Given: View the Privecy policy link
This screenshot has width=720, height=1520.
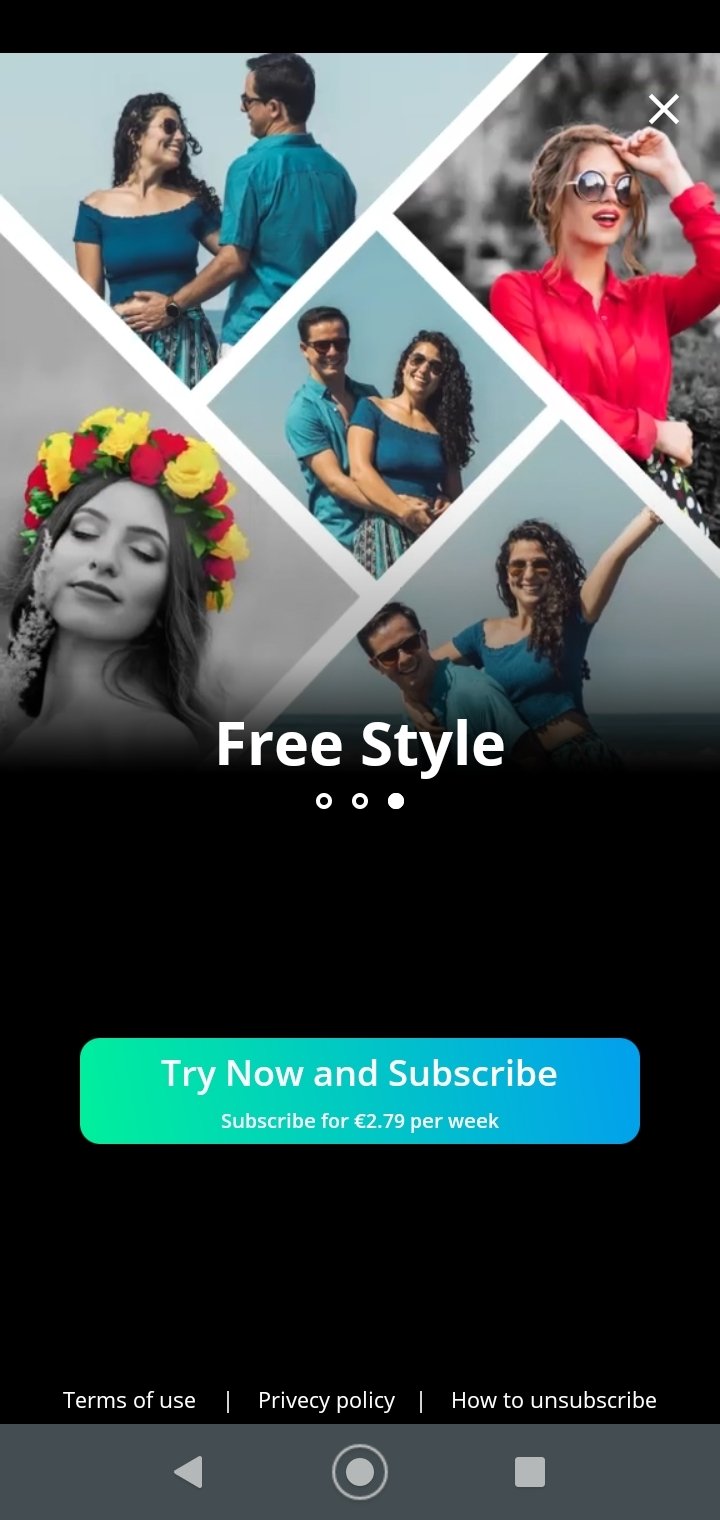Looking at the screenshot, I should 326,1400.
